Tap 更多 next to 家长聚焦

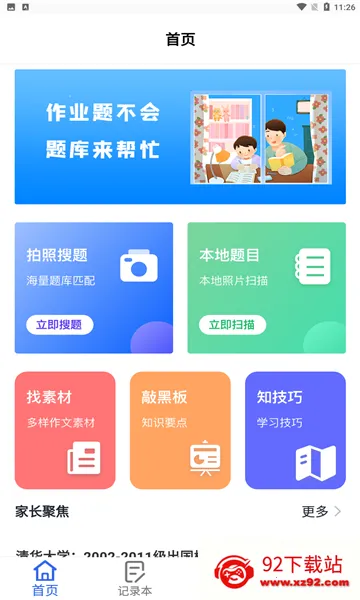click(321, 511)
